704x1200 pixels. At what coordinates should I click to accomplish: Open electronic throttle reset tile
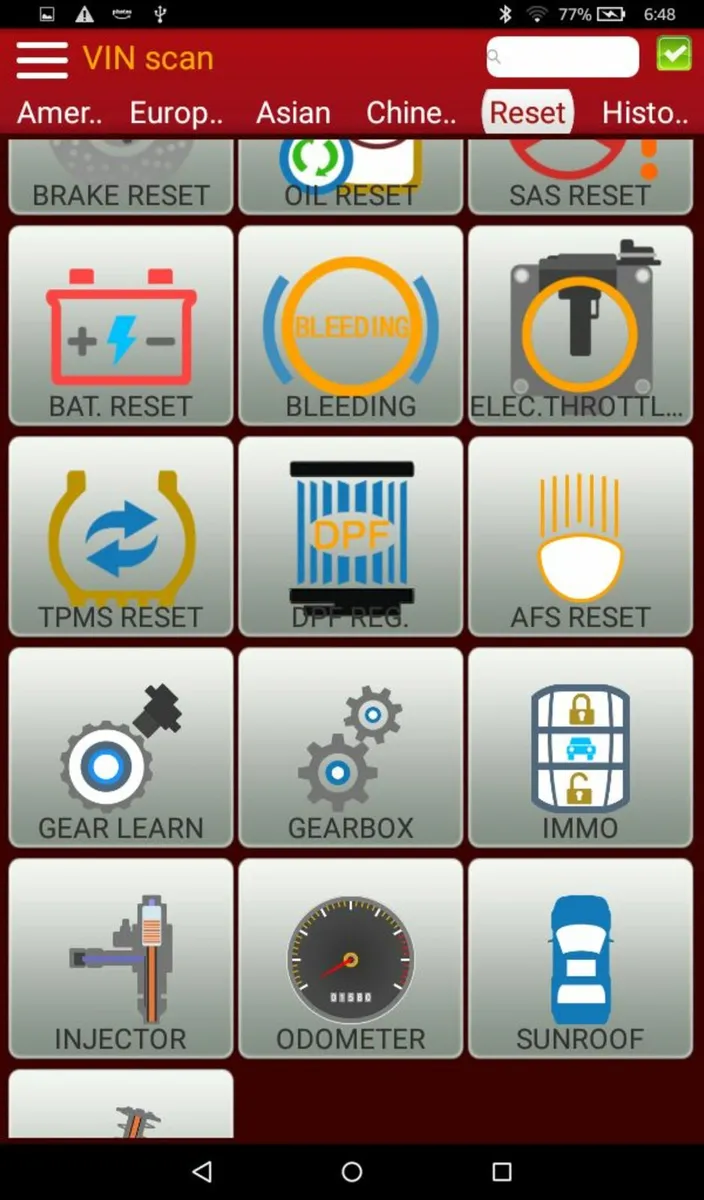[580, 326]
